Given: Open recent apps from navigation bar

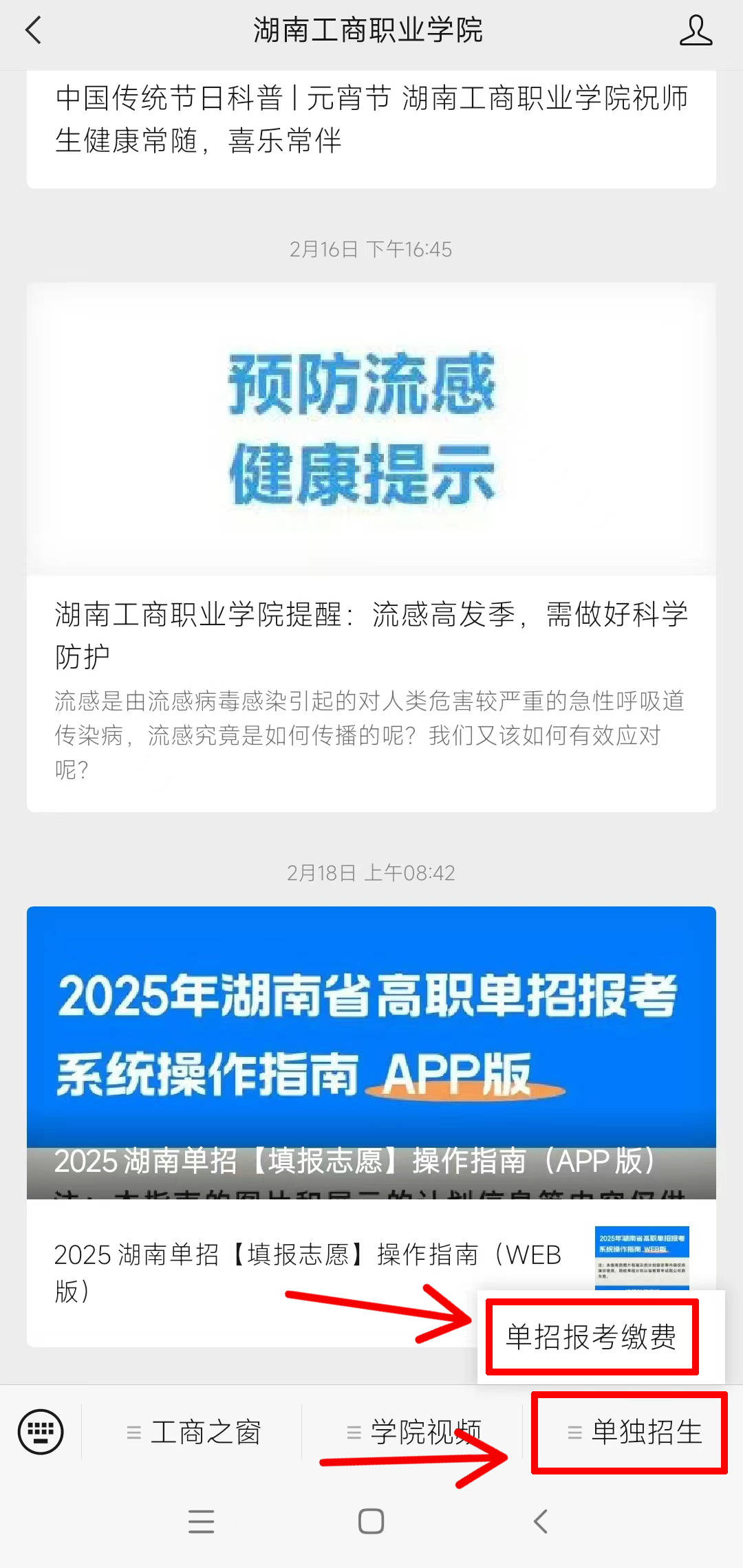Looking at the screenshot, I should tap(201, 1521).
